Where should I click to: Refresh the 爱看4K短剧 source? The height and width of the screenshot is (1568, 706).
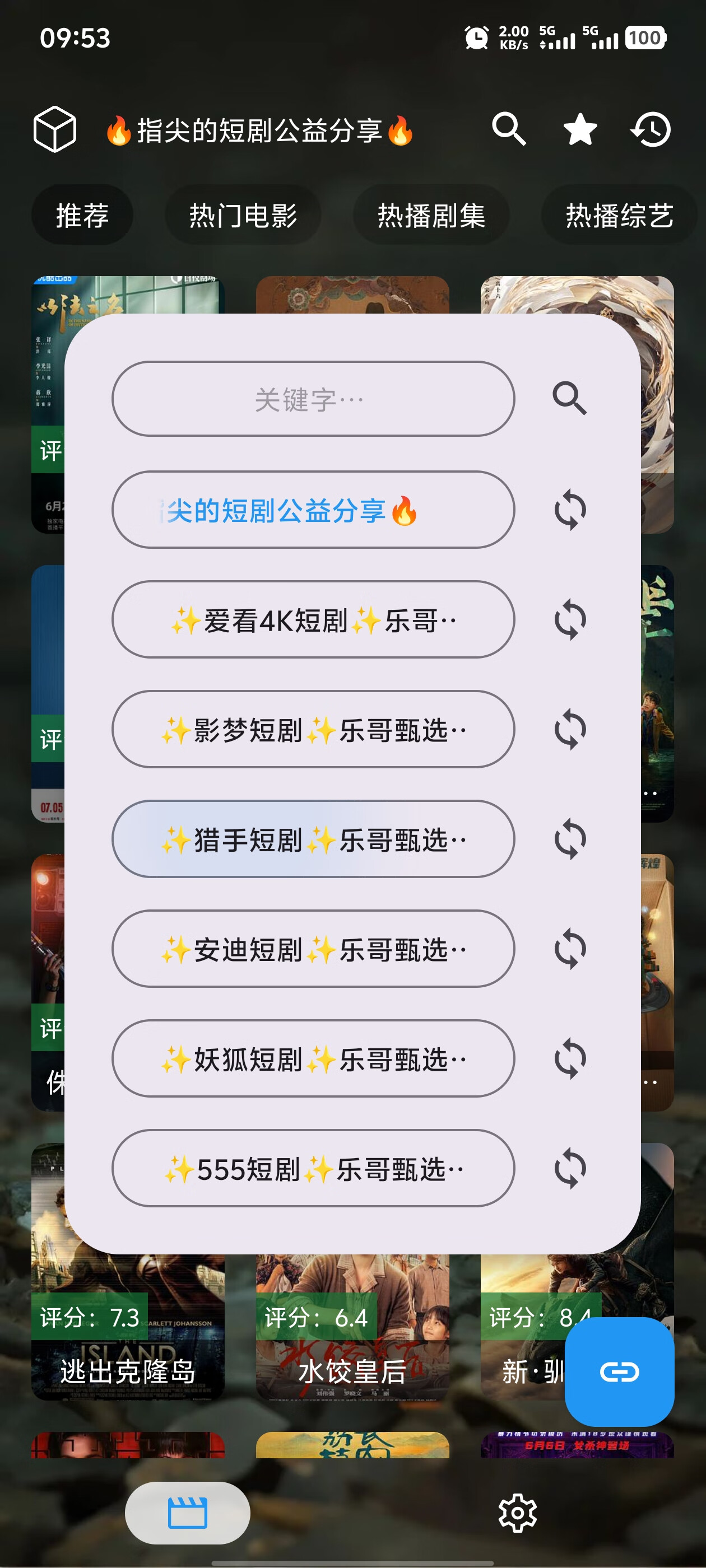coord(569,620)
